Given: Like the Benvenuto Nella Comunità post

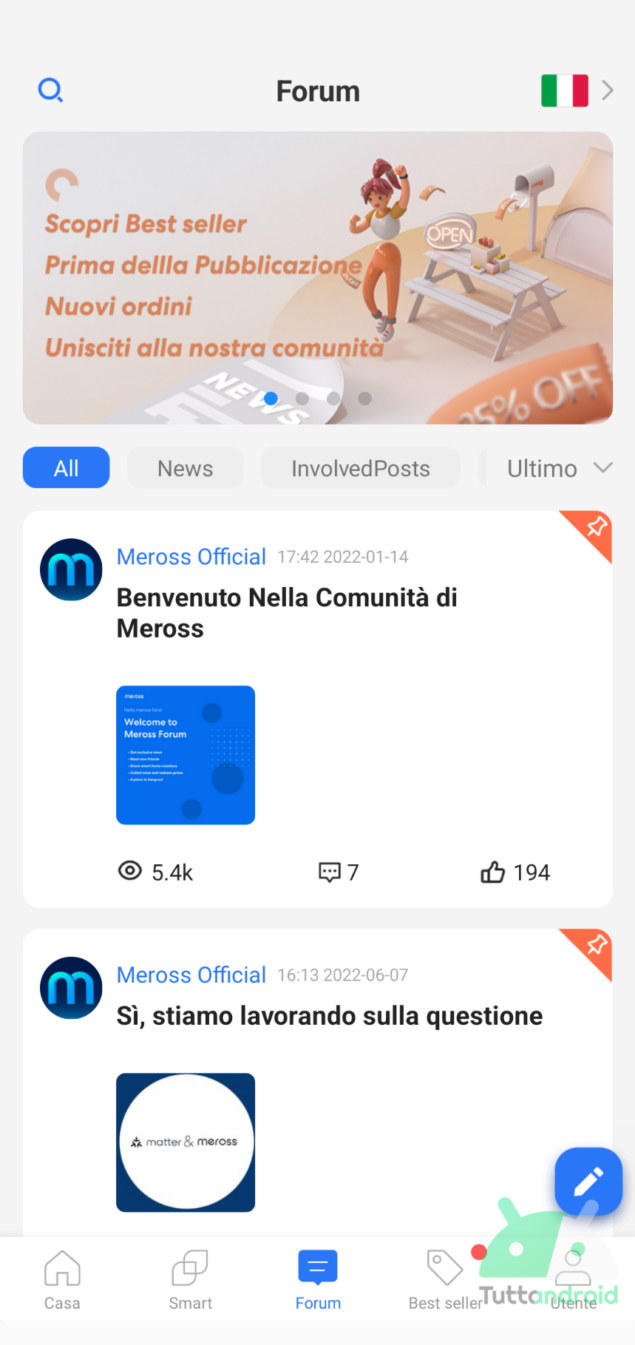Looking at the screenshot, I should (515, 872).
